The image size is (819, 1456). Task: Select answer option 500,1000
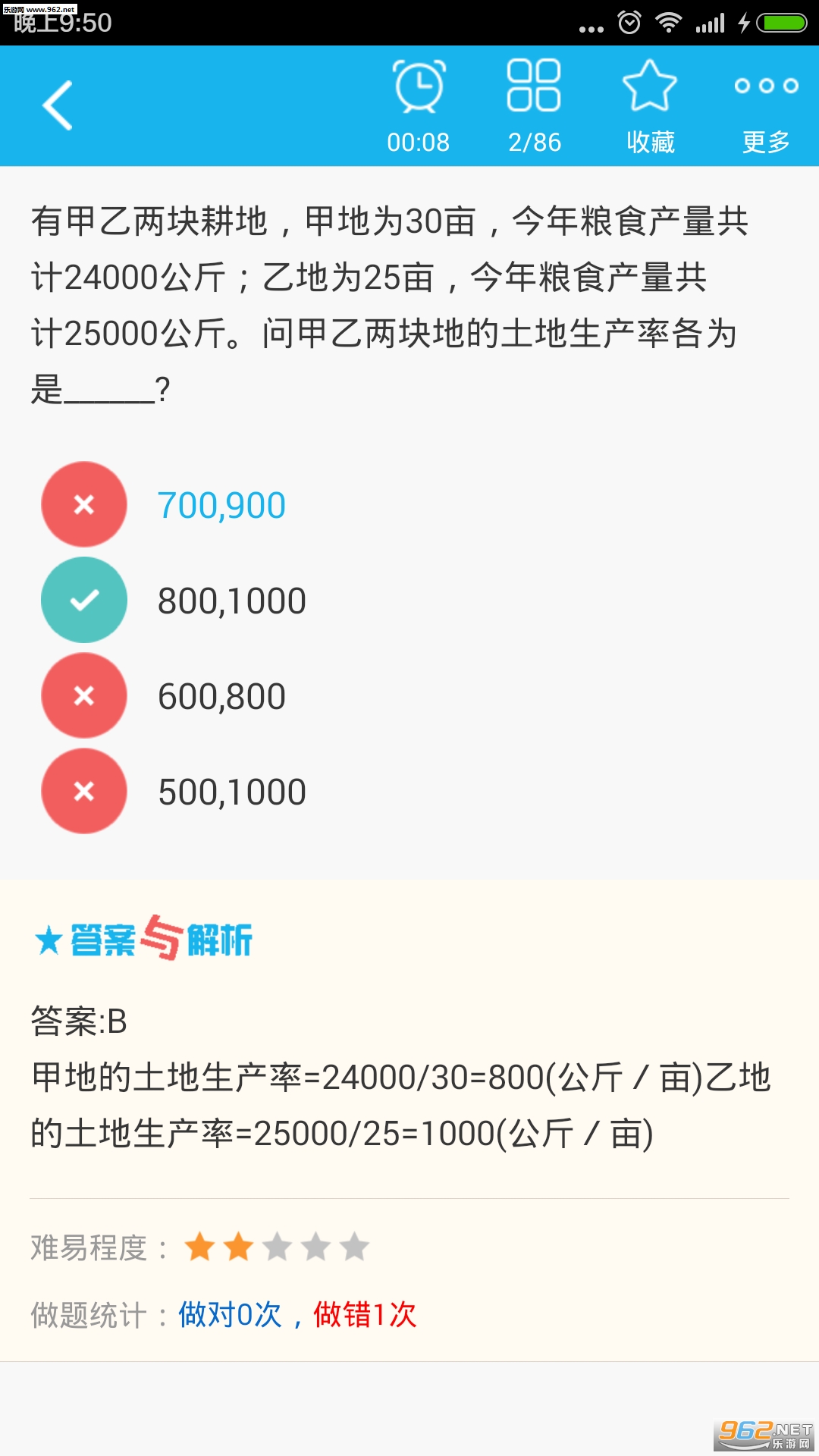231,792
